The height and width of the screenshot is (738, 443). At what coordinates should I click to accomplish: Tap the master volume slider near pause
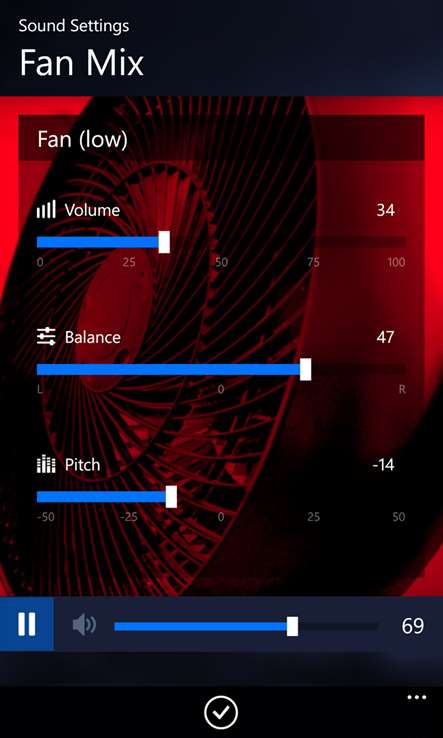click(246, 626)
